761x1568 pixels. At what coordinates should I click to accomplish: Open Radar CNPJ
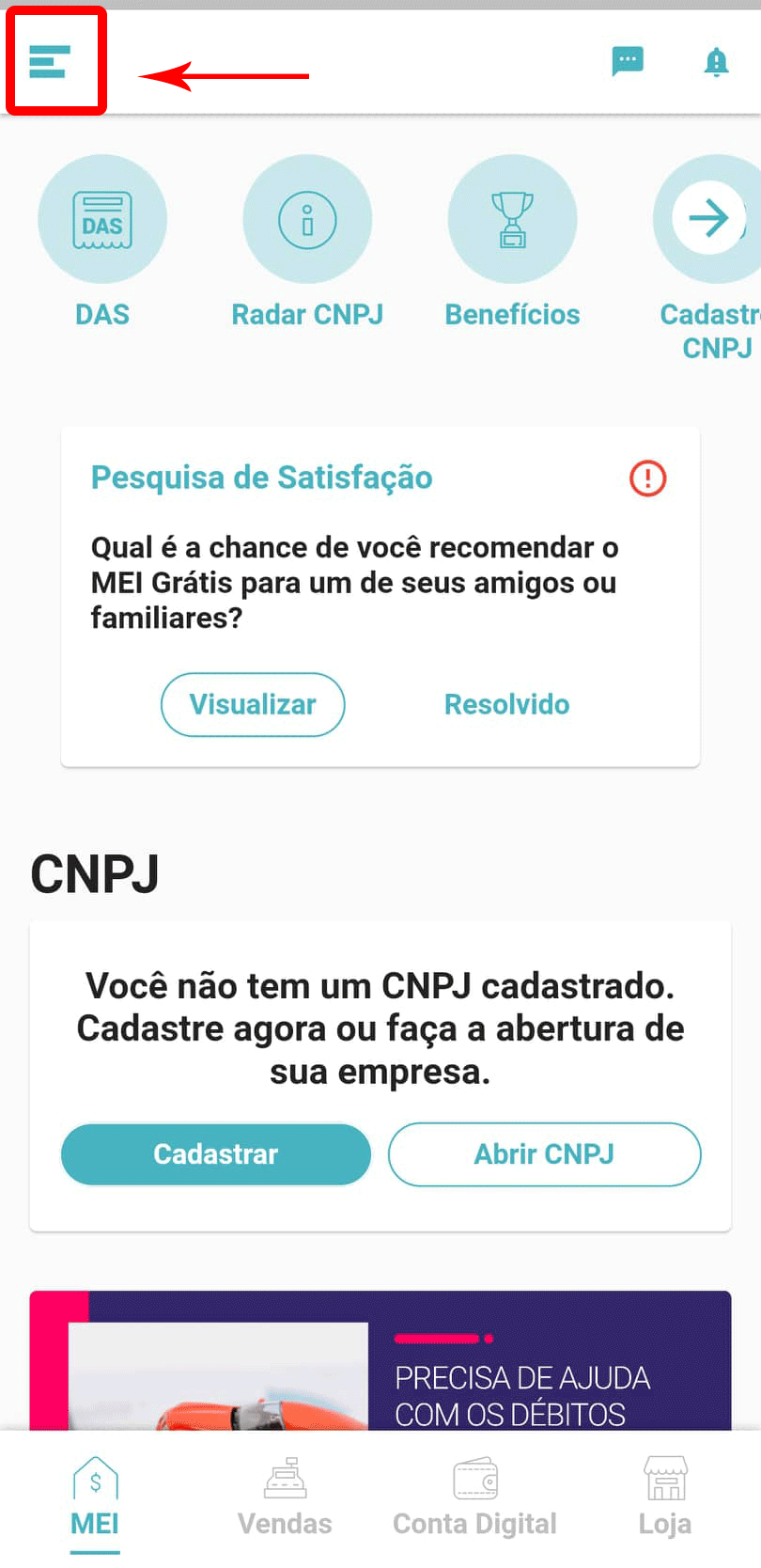[307, 220]
